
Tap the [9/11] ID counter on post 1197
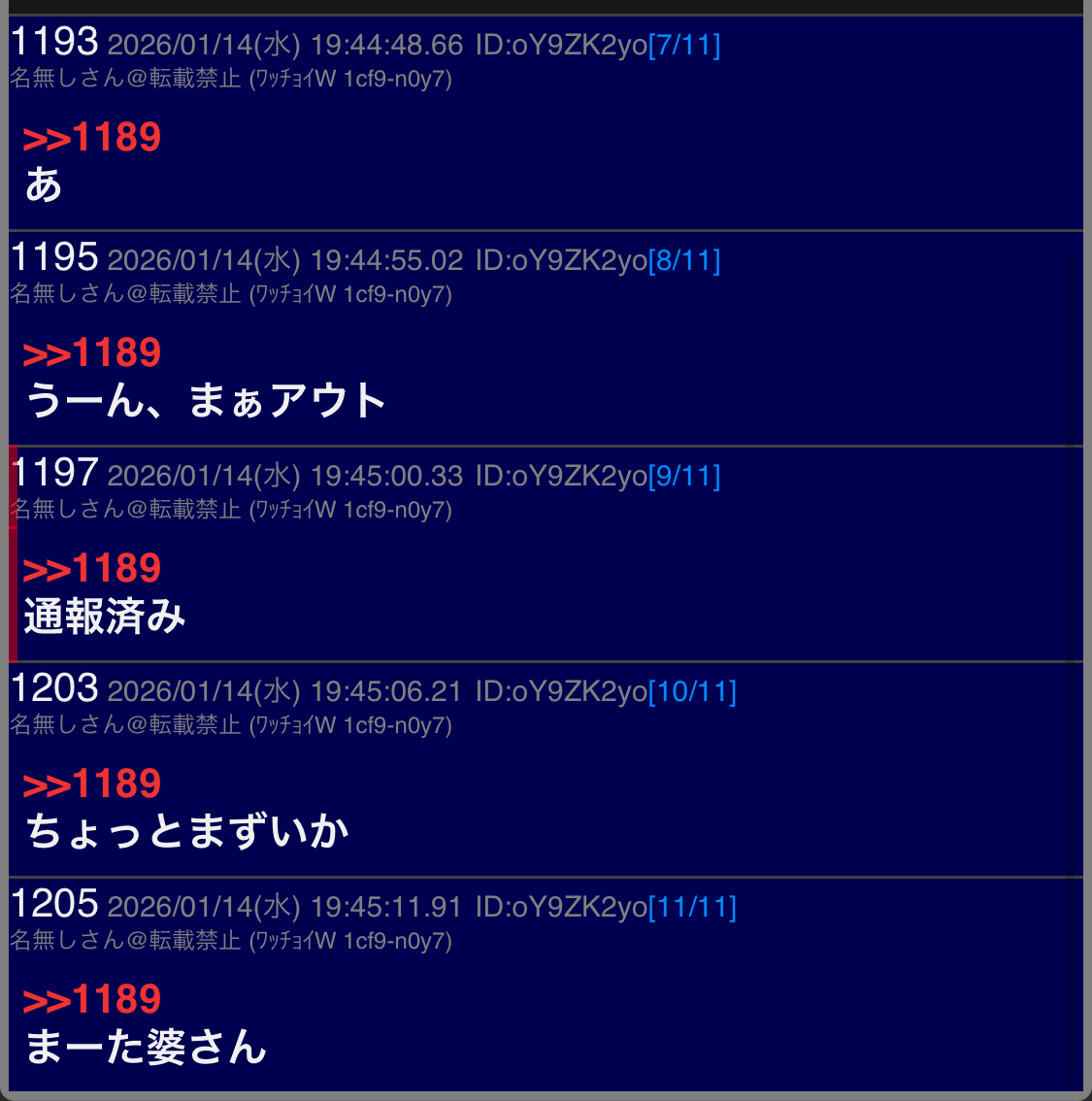click(x=684, y=476)
